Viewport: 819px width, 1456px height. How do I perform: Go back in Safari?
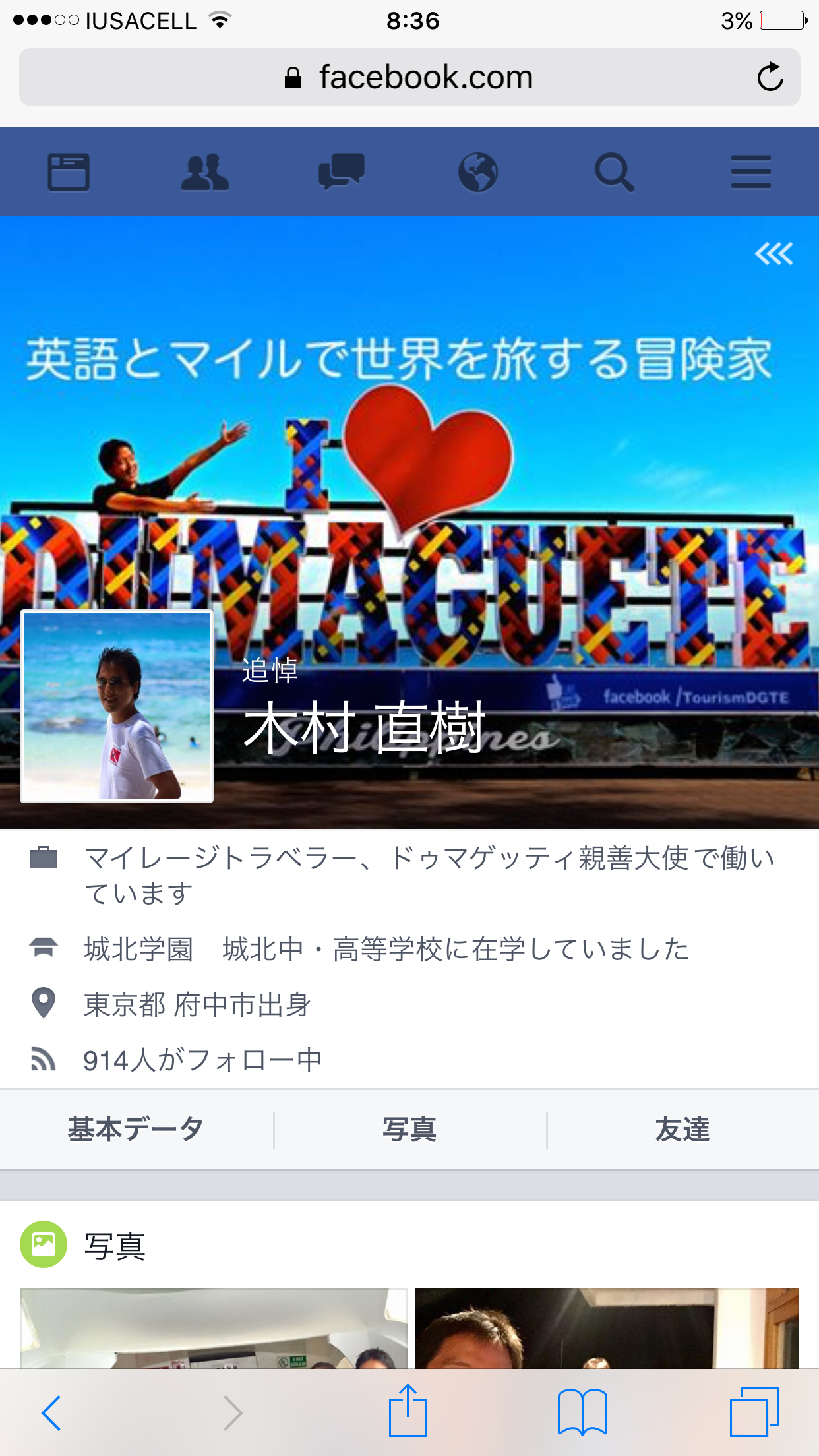[x=51, y=1412]
